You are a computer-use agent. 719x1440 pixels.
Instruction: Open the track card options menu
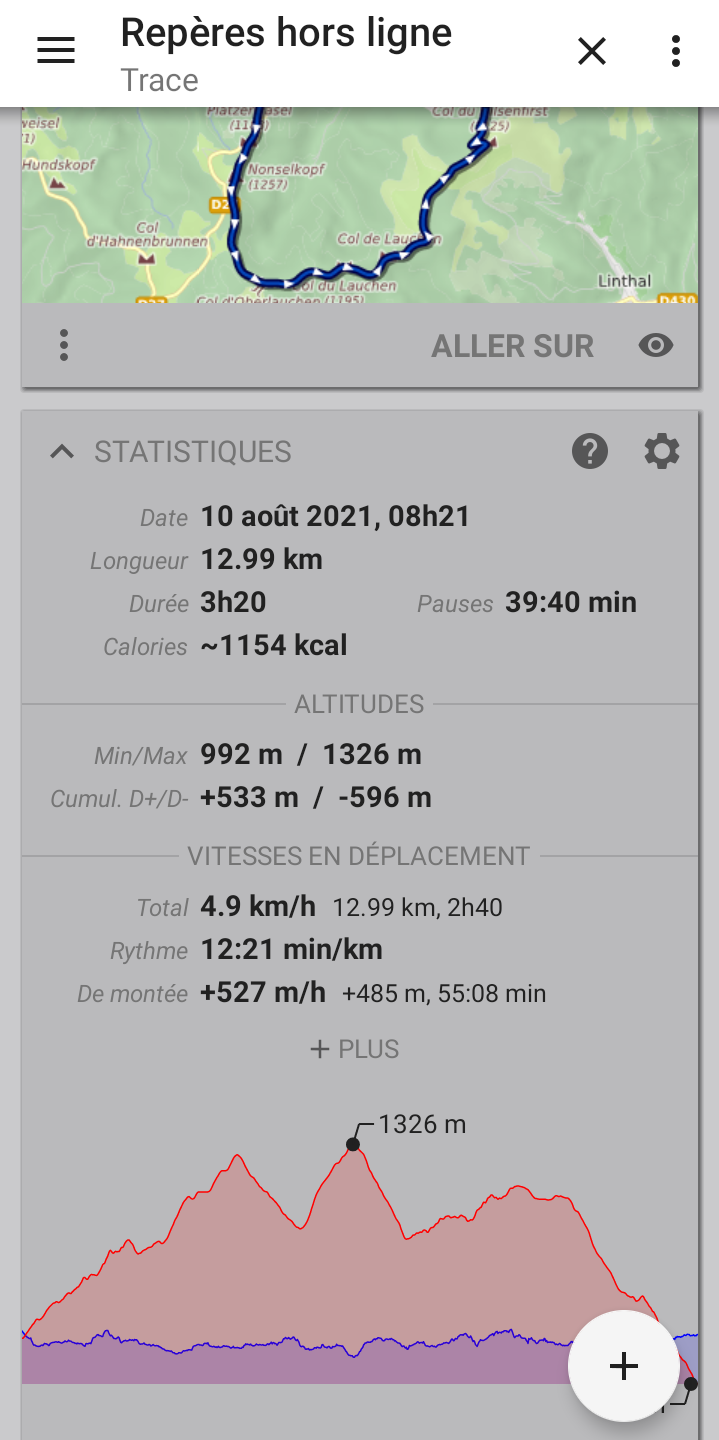(64, 346)
